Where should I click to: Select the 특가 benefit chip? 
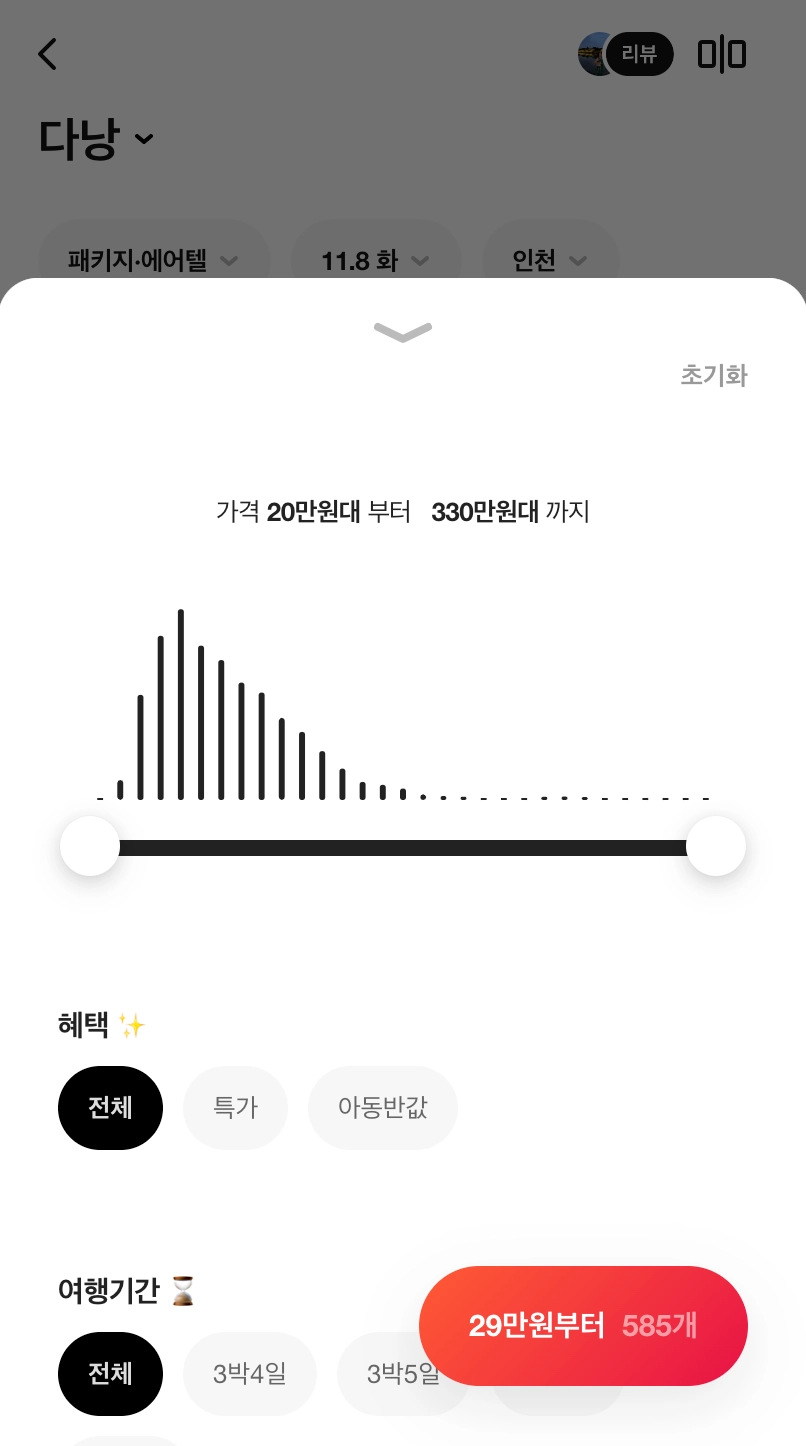point(235,1108)
